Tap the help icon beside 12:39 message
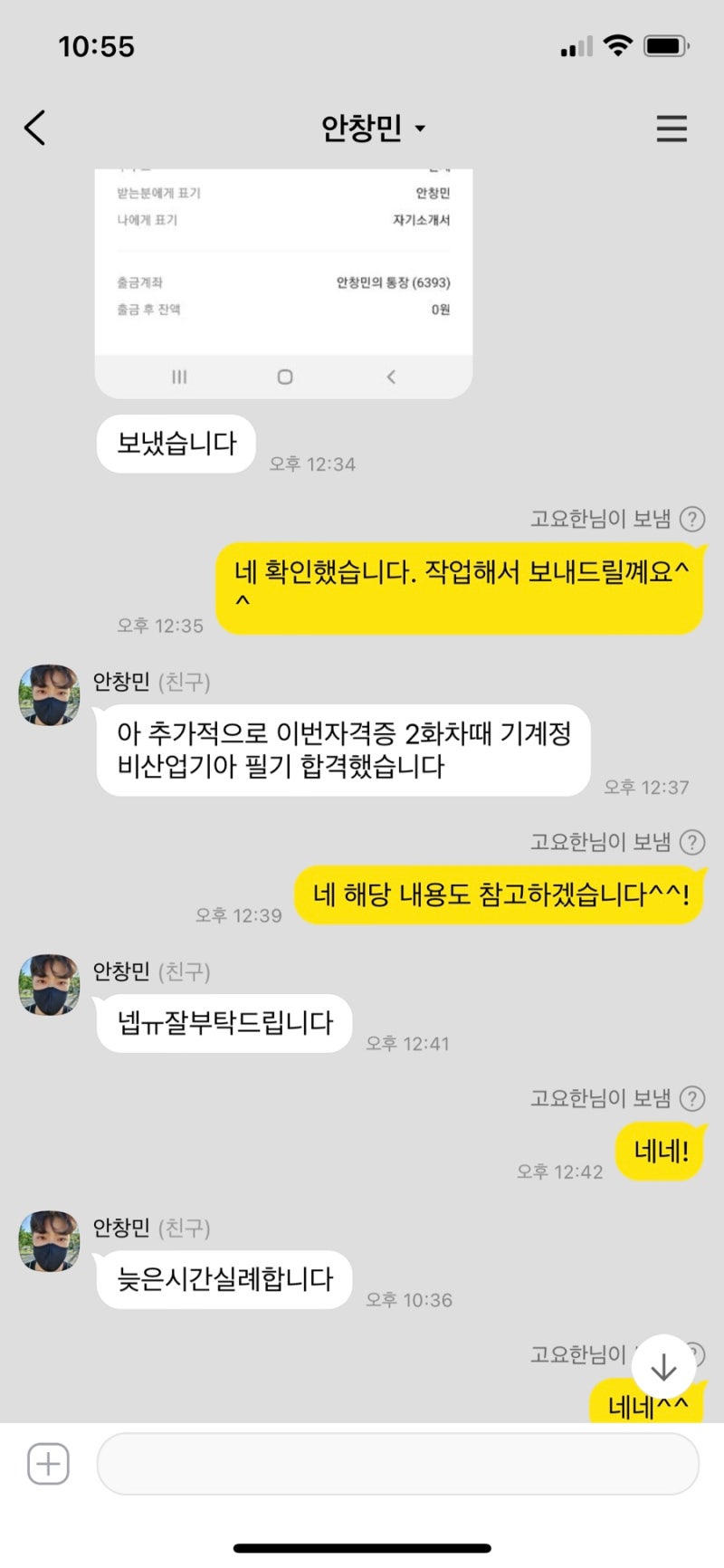724x1568 pixels. coord(692,842)
